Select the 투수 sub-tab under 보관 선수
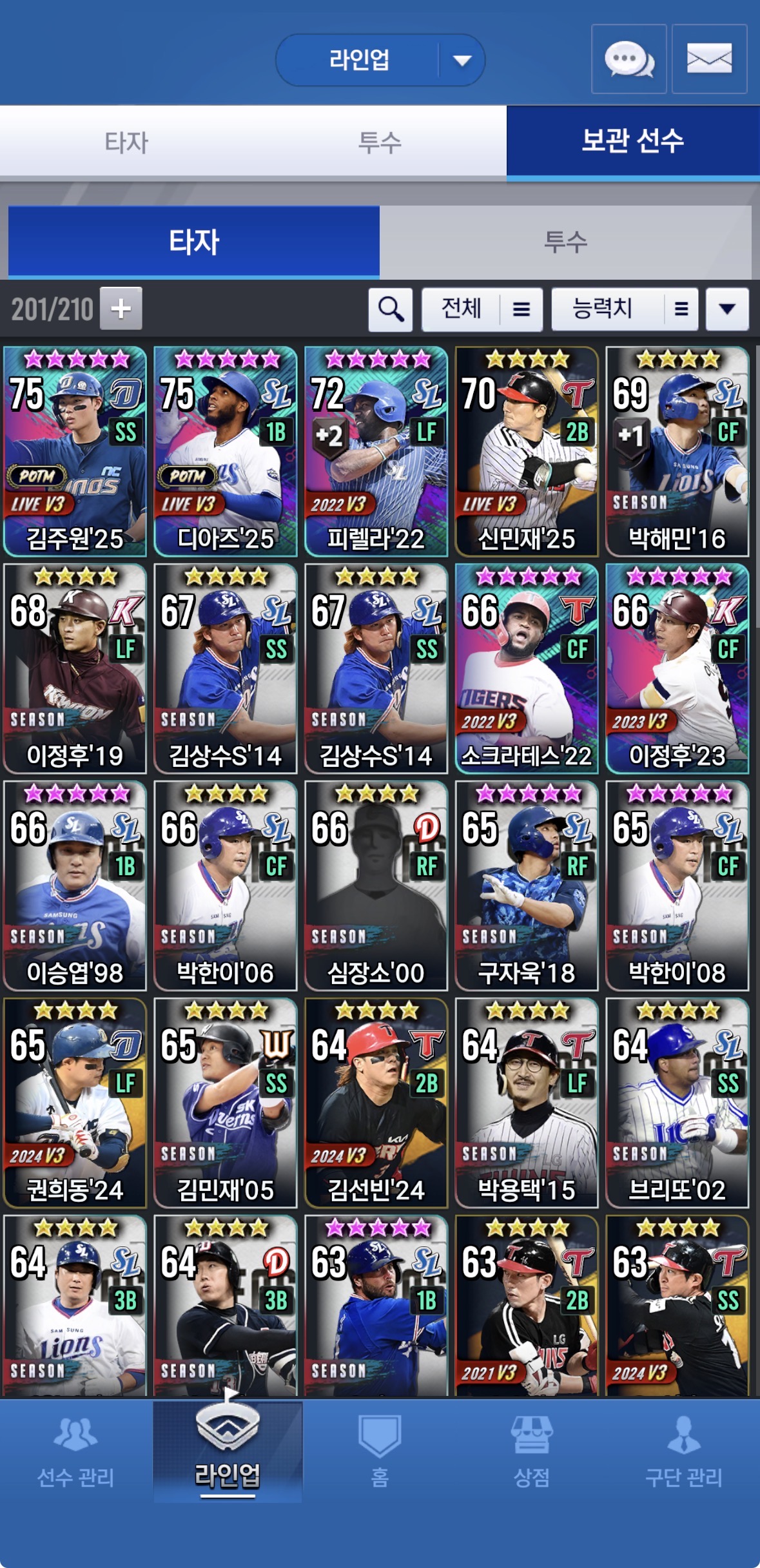Screen dimensions: 760x1568 (565, 242)
